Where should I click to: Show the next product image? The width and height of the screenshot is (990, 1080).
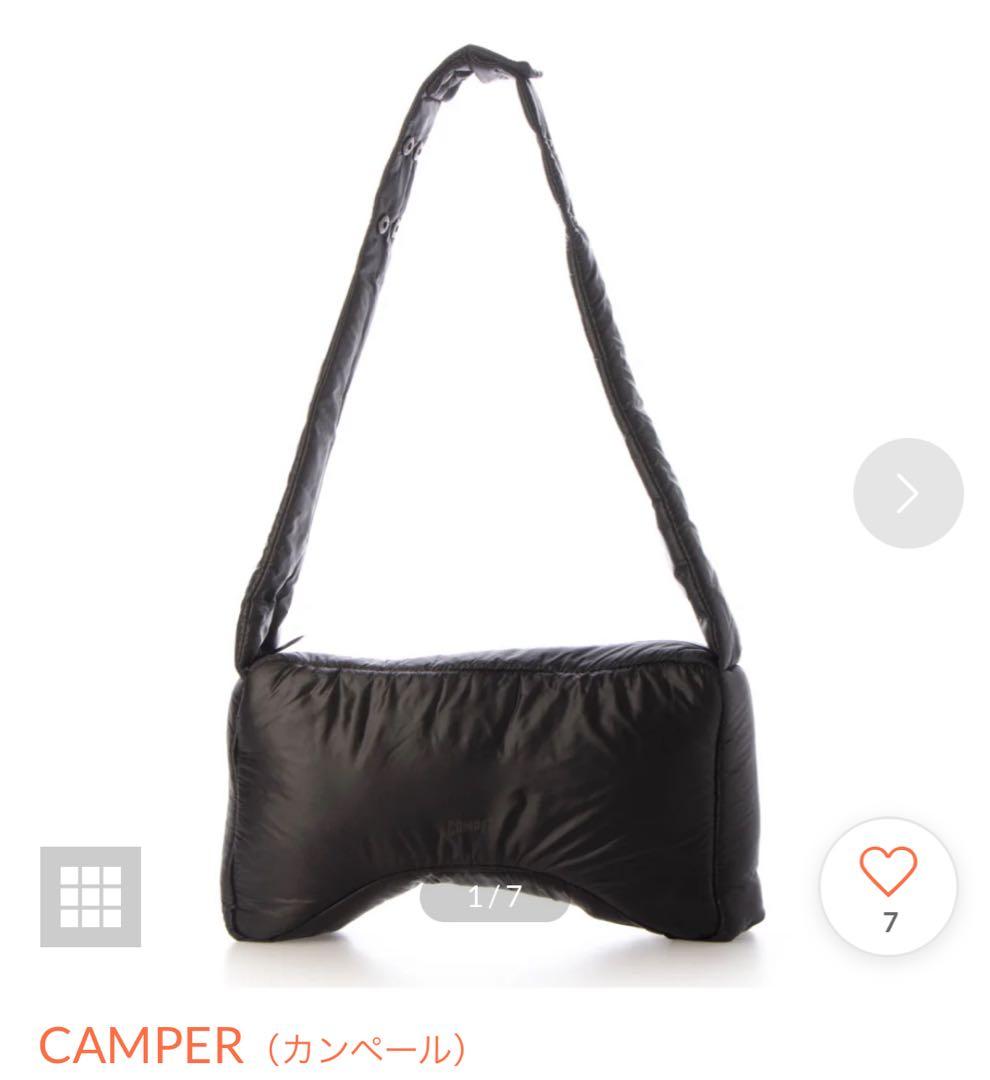pyautogui.click(x=907, y=493)
